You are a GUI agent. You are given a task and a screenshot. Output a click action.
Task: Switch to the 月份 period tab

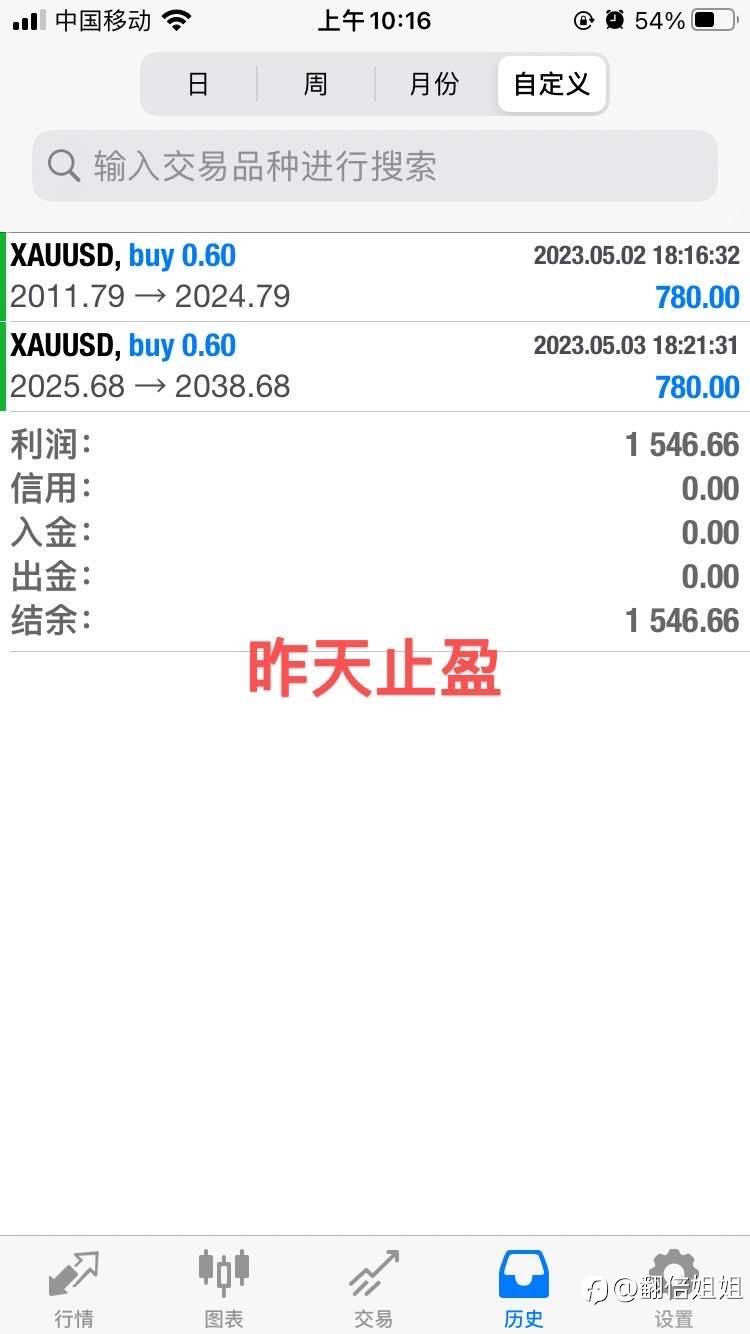[x=434, y=84]
